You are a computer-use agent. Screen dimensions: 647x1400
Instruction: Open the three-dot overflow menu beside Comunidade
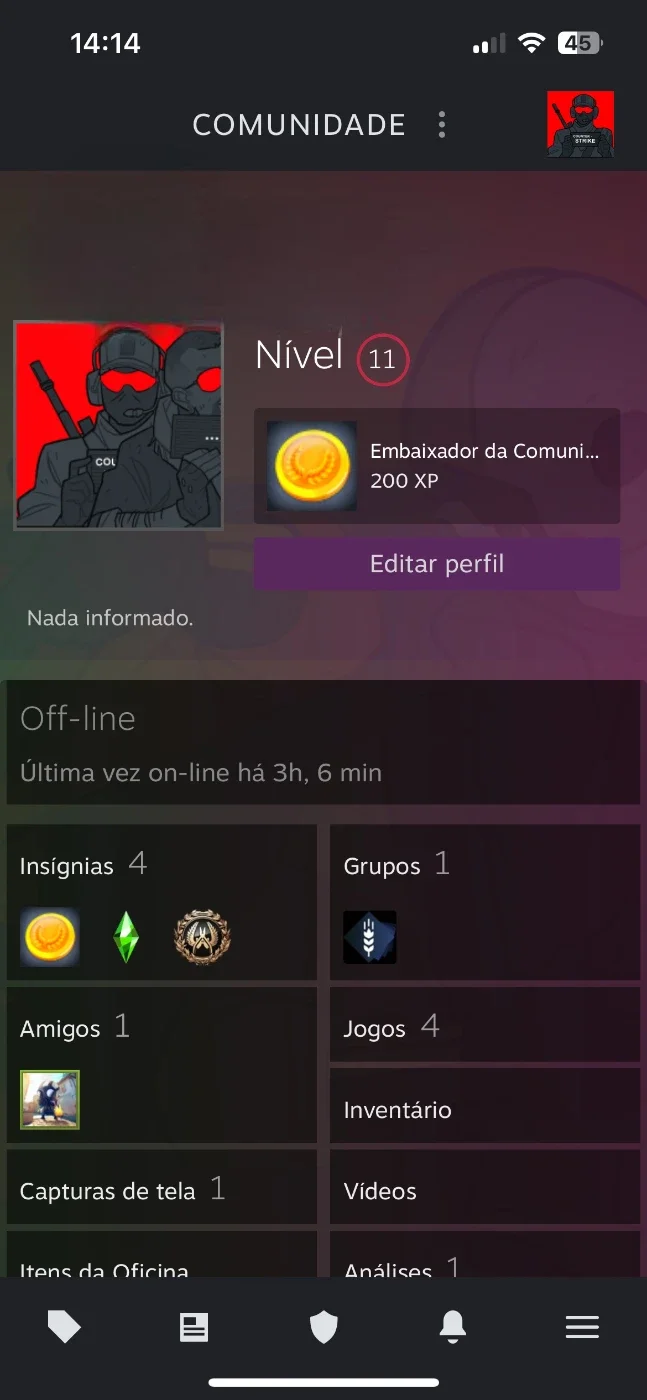pyautogui.click(x=442, y=125)
